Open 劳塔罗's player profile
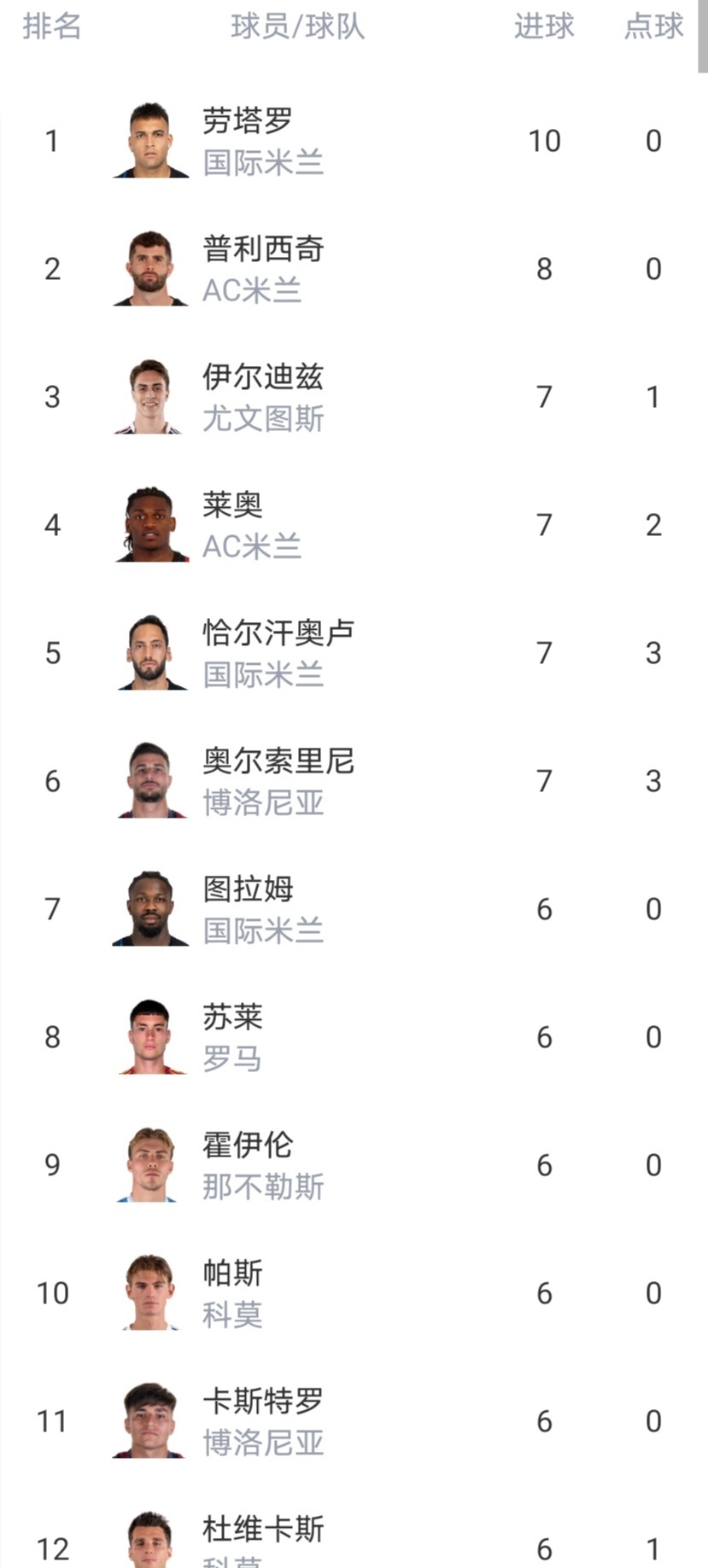Image resolution: width=708 pixels, height=1568 pixels. point(248,121)
